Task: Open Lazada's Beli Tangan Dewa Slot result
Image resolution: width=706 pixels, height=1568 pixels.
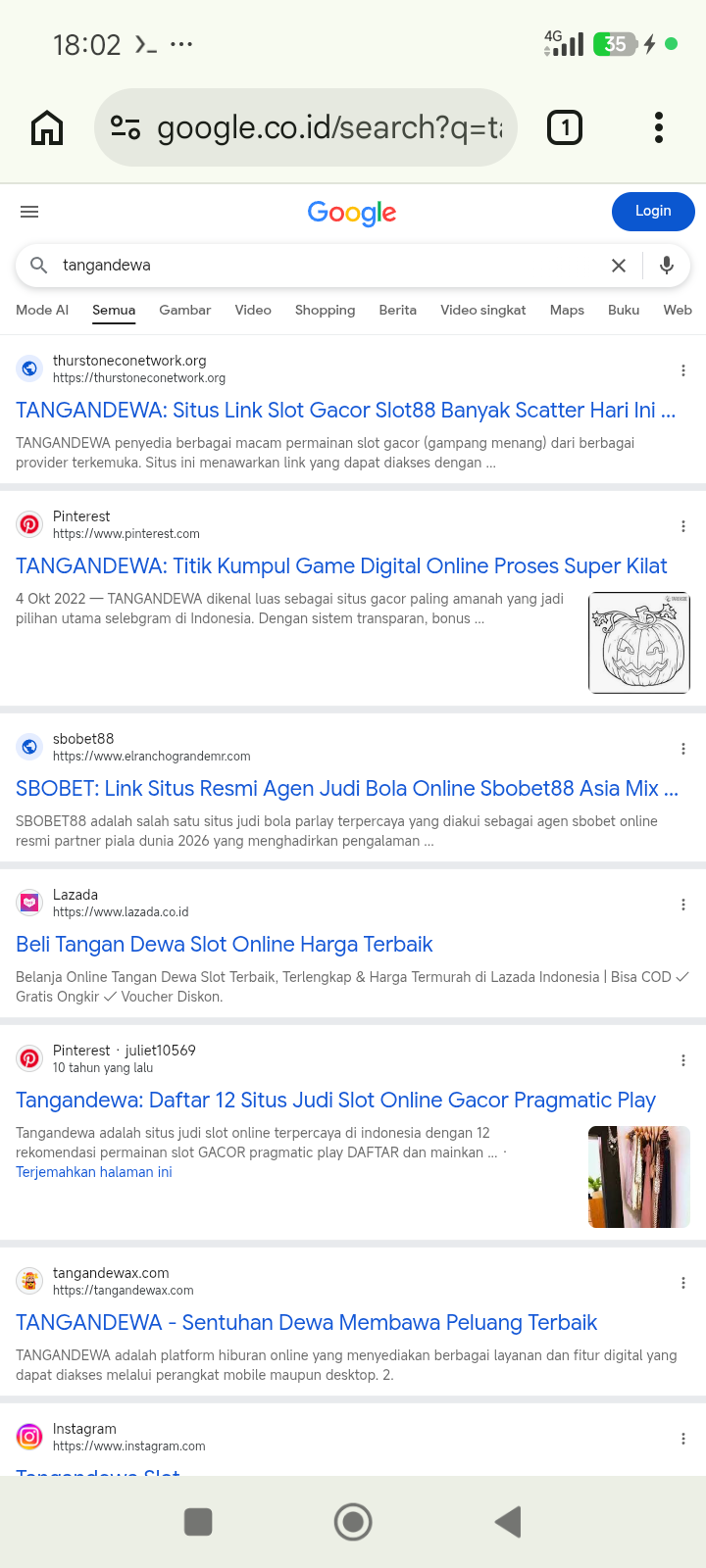Action: click(x=224, y=944)
